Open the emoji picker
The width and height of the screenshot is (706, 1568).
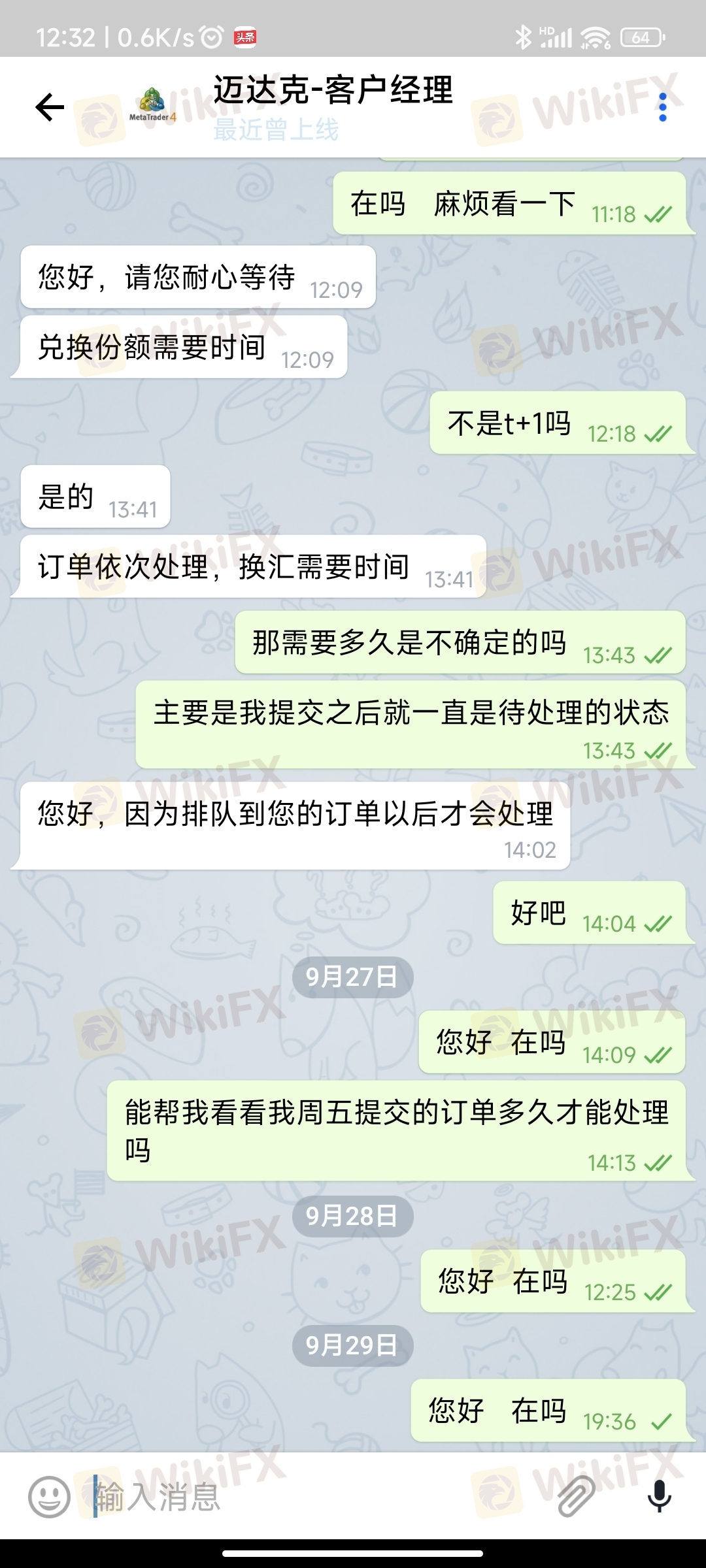pyautogui.click(x=49, y=1495)
